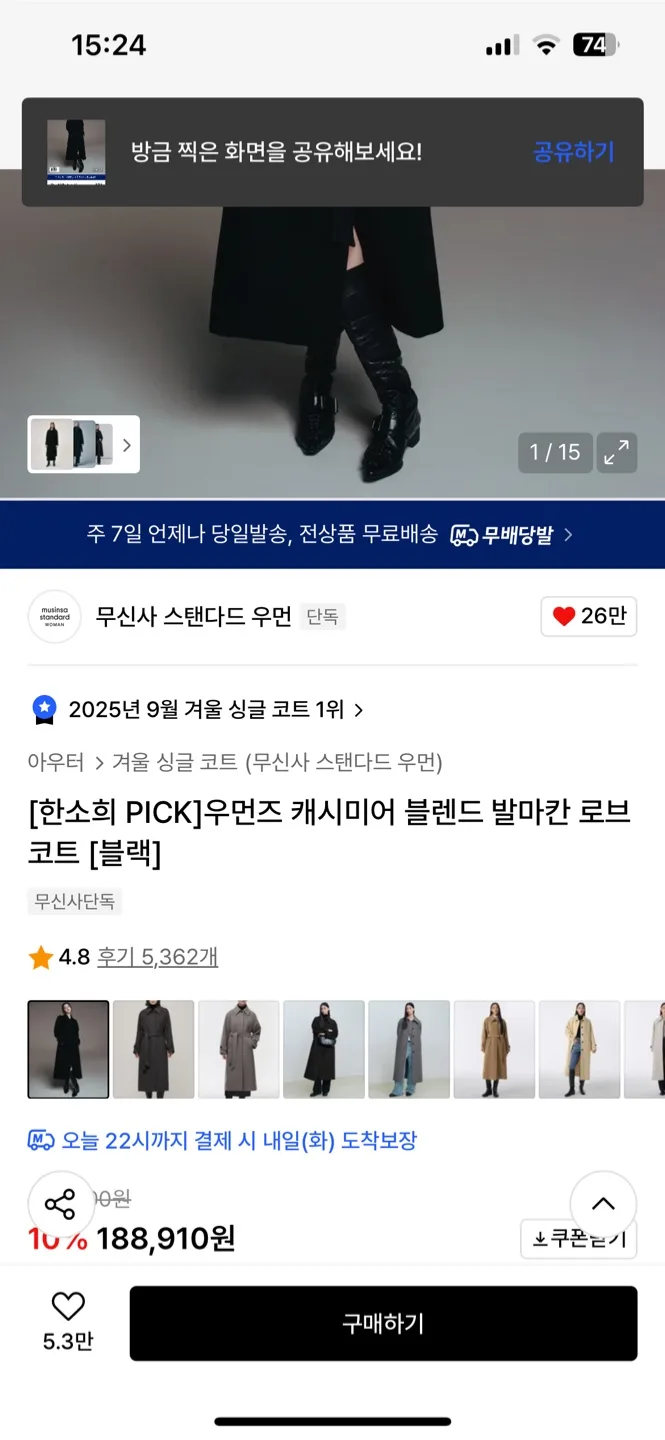This screenshot has width=665, height=1440.
Task: View the 후기 5,362개 reviews
Action: [x=157, y=957]
